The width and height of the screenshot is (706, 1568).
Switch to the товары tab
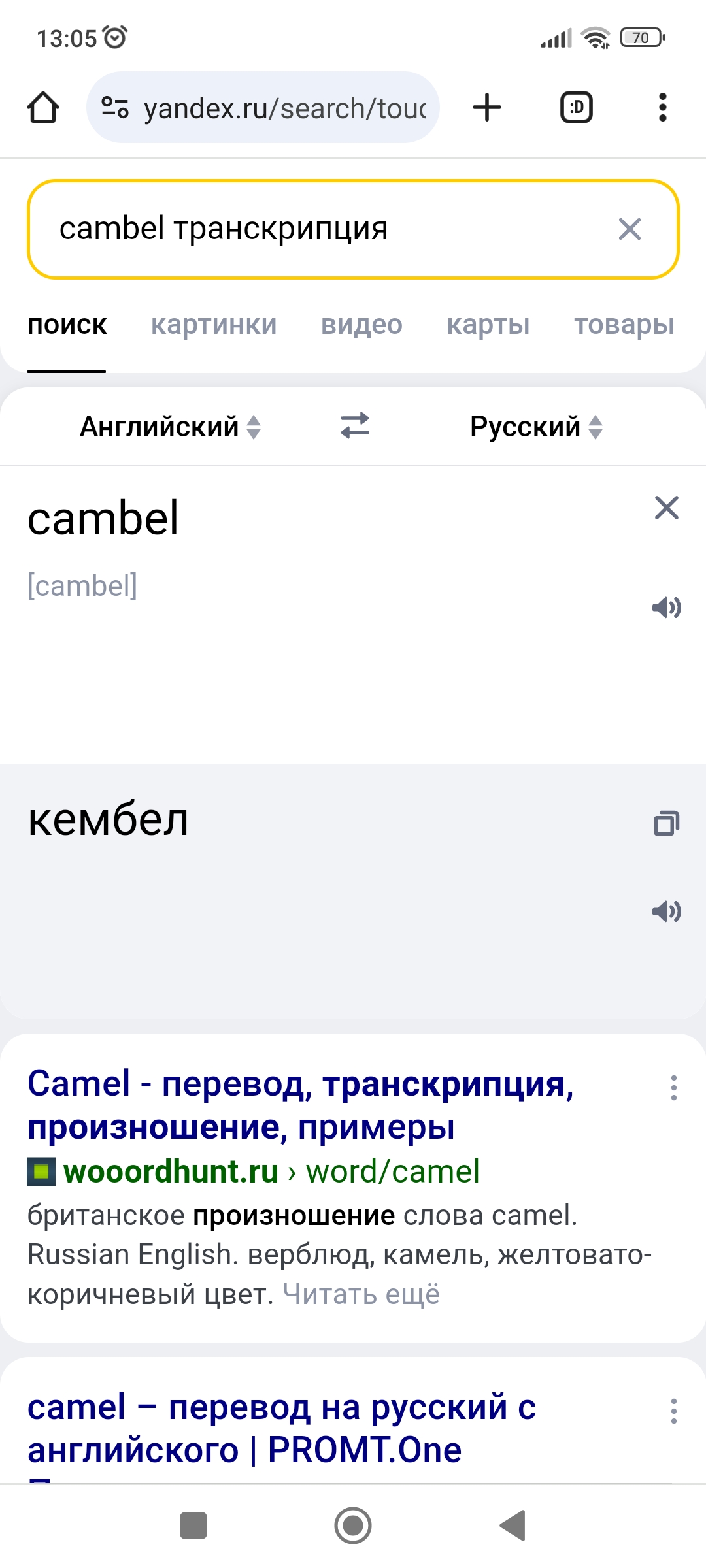click(x=624, y=325)
